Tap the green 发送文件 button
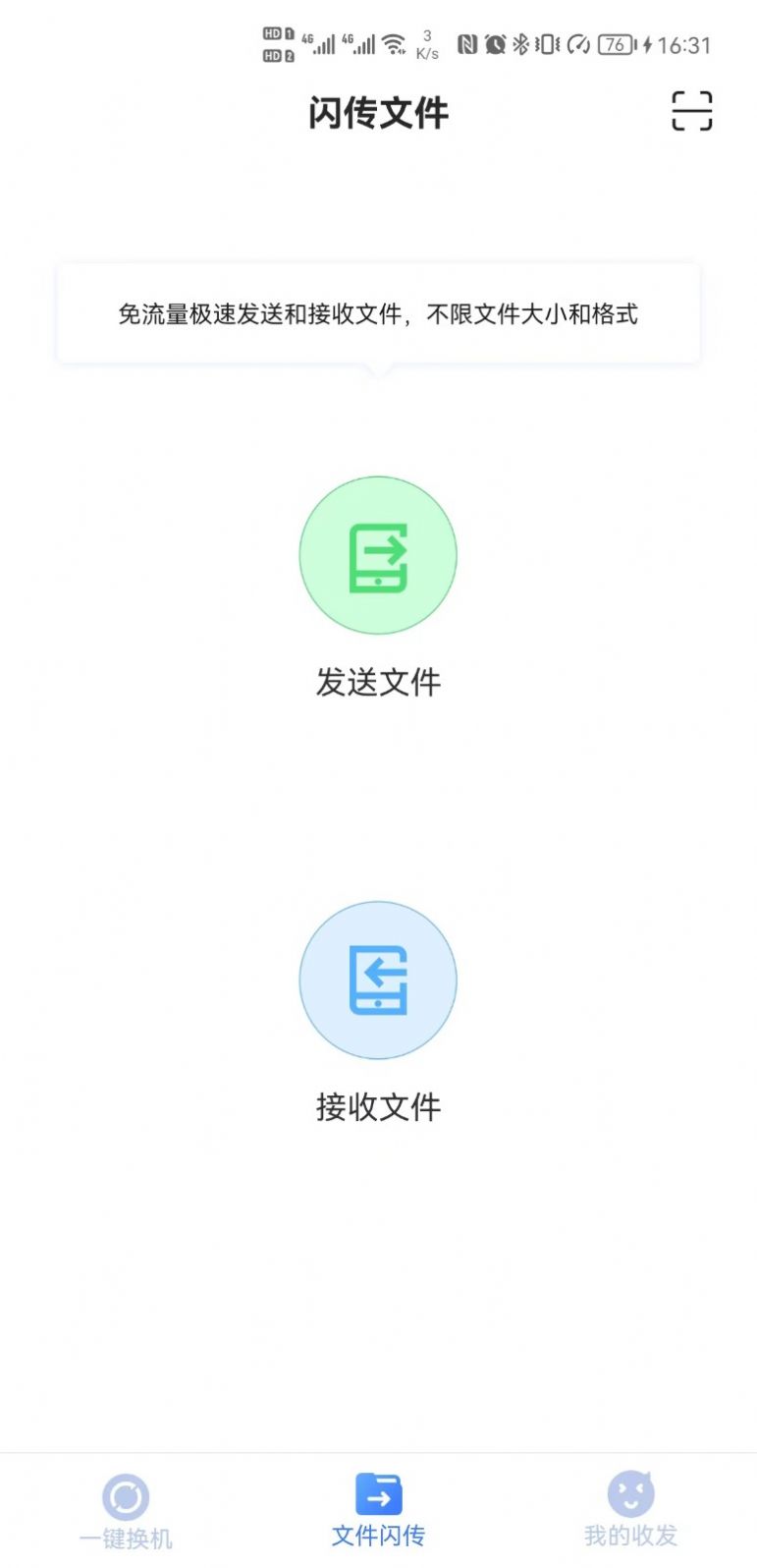The image size is (757, 1568). coord(378,555)
